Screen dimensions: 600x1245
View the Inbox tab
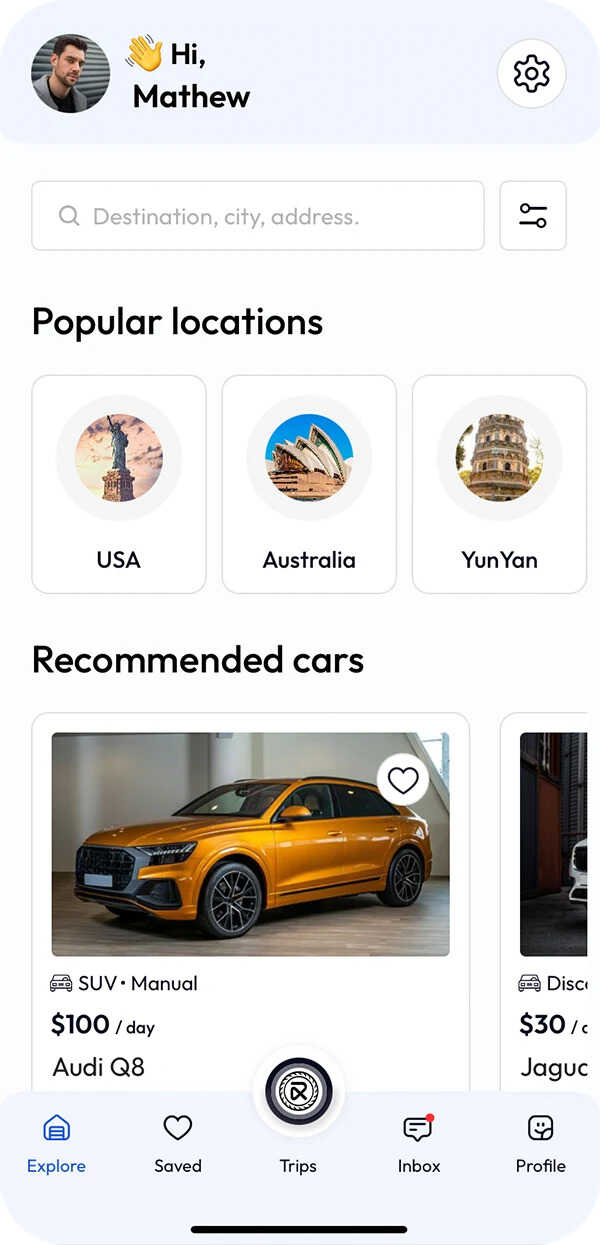[x=419, y=1144]
